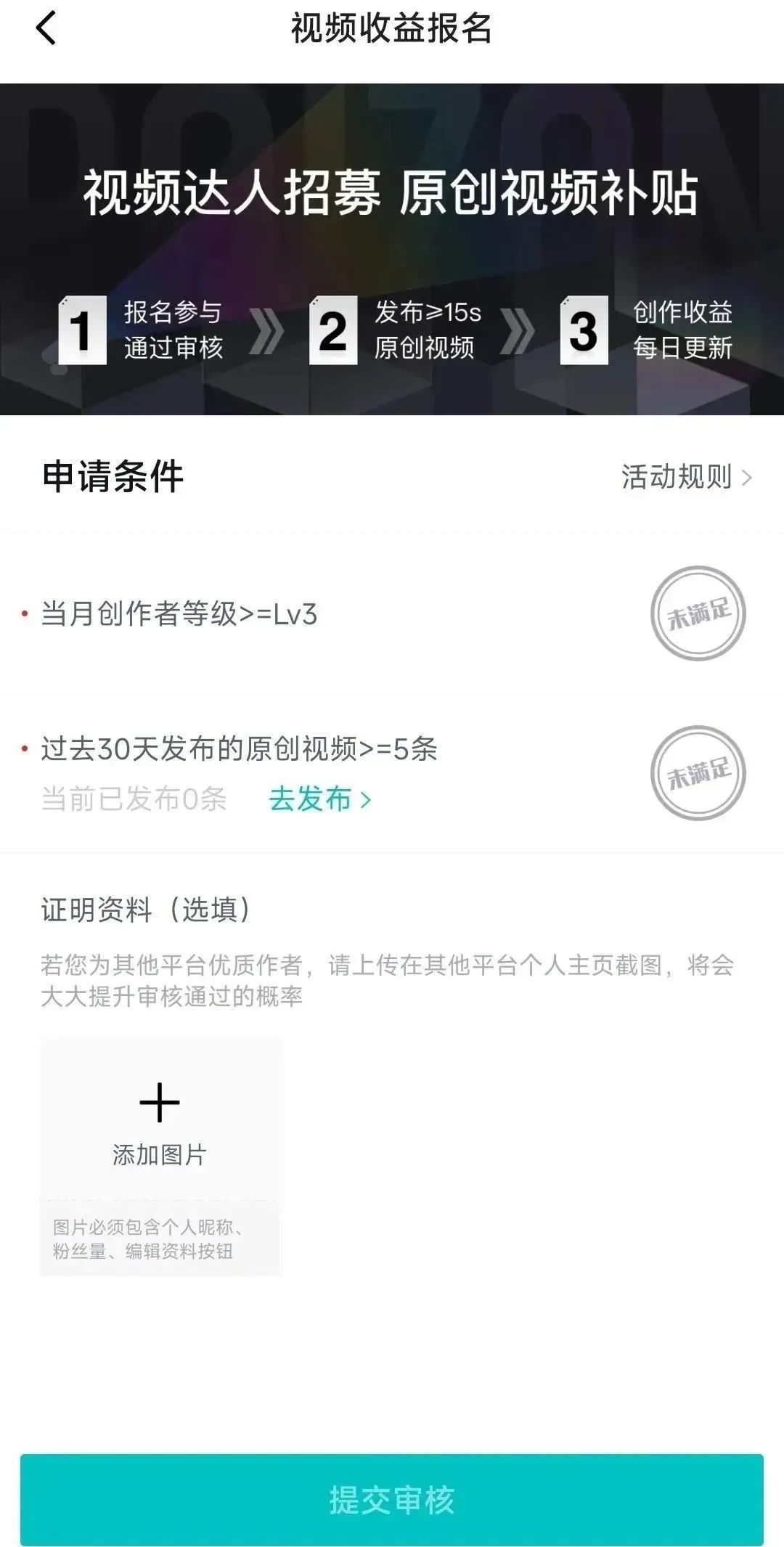Go back with the arrow icon

pyautogui.click(x=46, y=30)
